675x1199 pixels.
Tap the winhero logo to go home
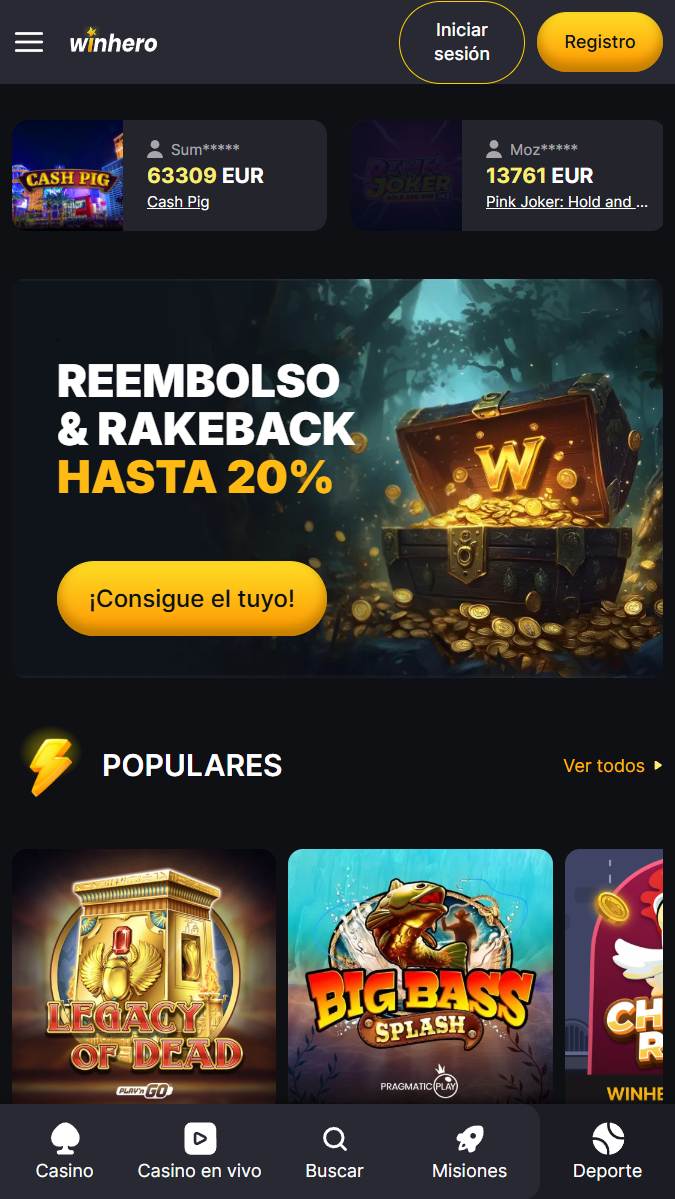click(113, 41)
